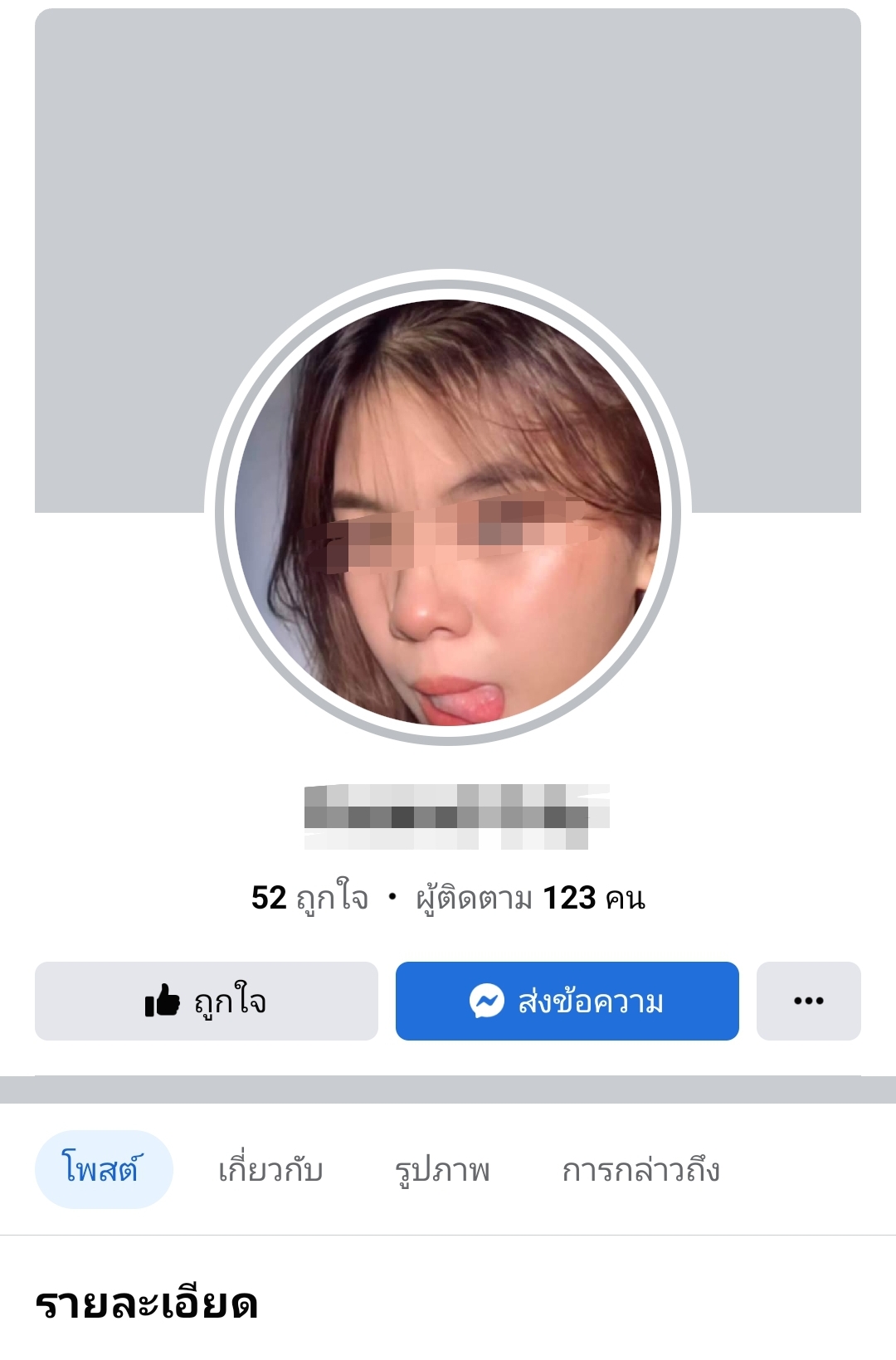View the การกล่าวถึง tab
Image resolution: width=896 pixels, height=1360 pixels.
point(640,1170)
